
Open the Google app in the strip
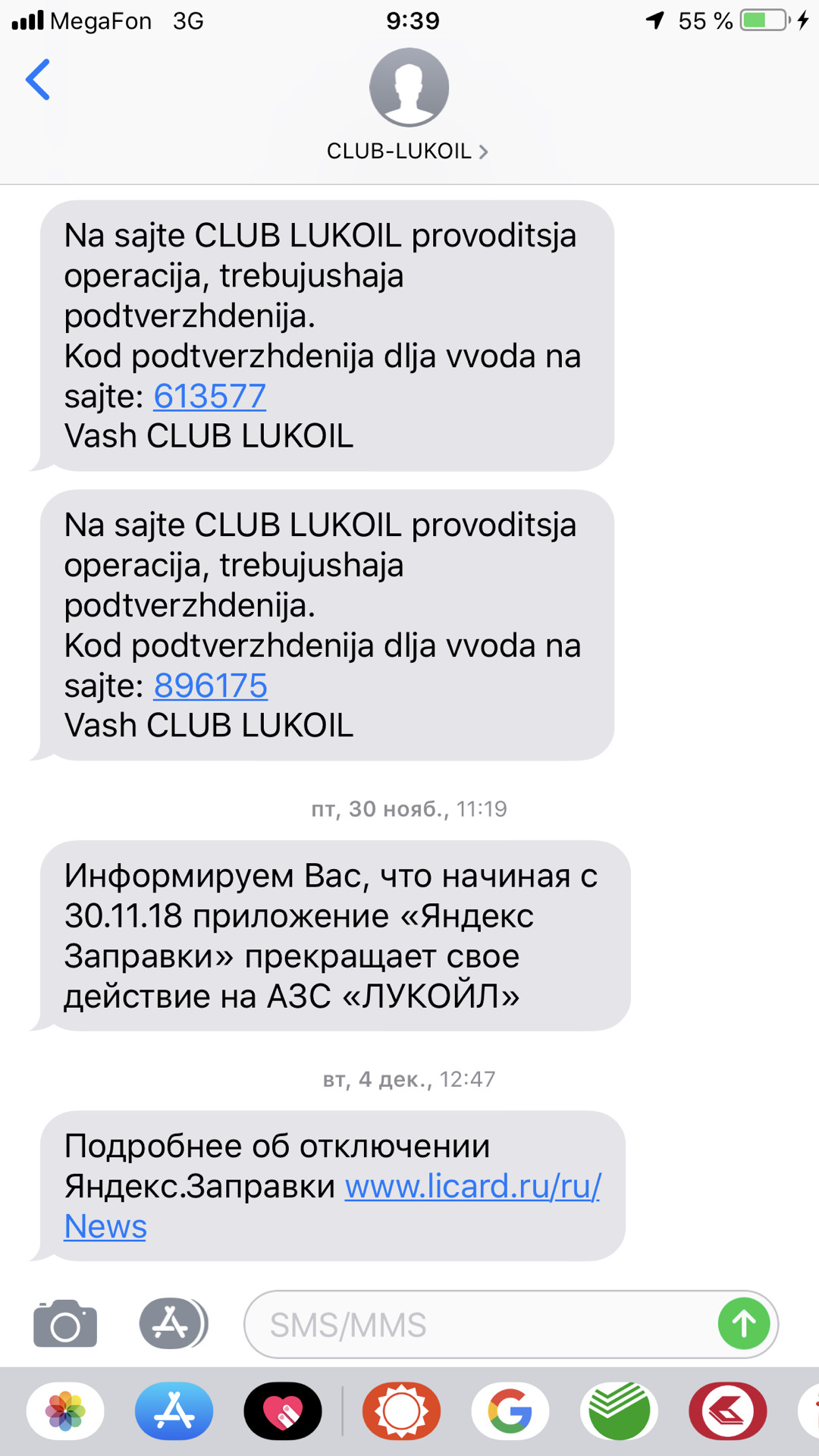(x=510, y=1411)
